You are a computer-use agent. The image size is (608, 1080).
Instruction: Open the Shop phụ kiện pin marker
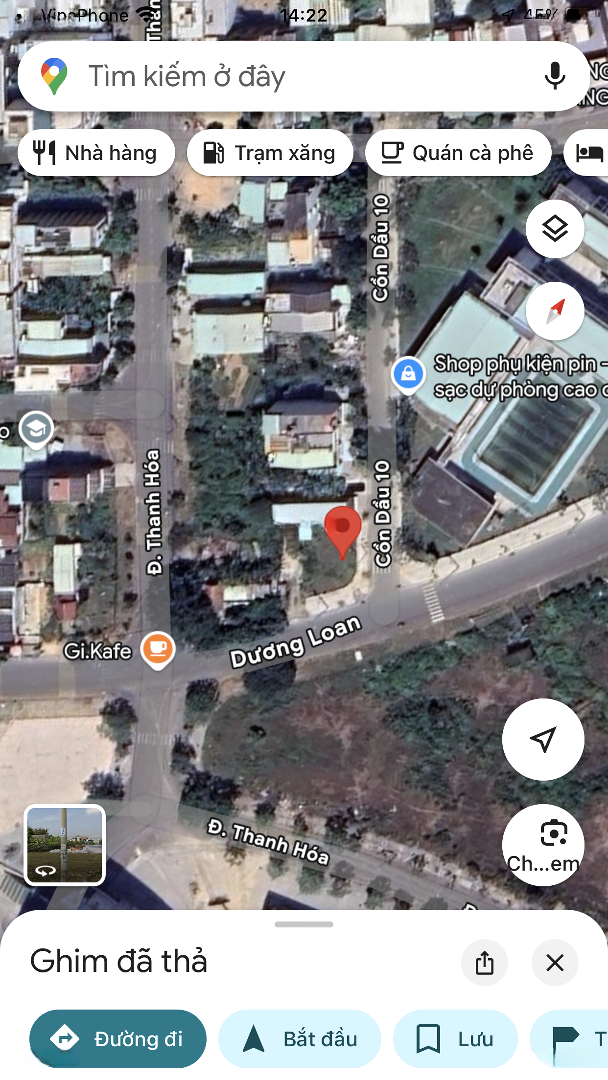click(x=407, y=374)
